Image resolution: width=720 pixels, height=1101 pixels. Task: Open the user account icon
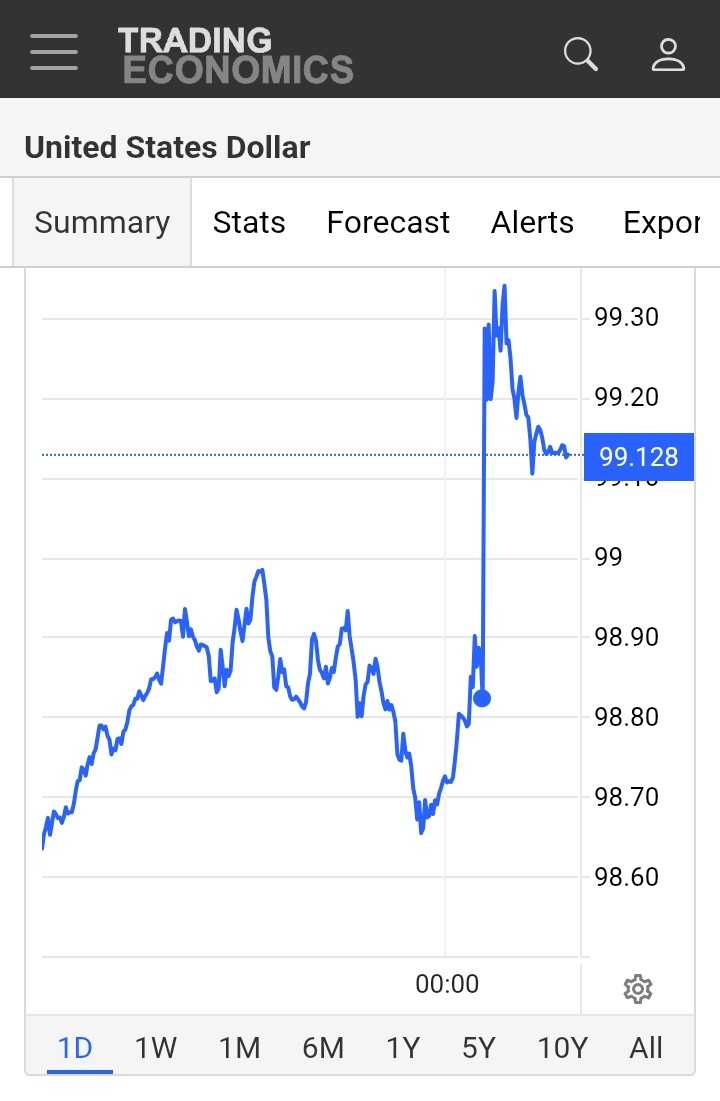pyautogui.click(x=668, y=54)
